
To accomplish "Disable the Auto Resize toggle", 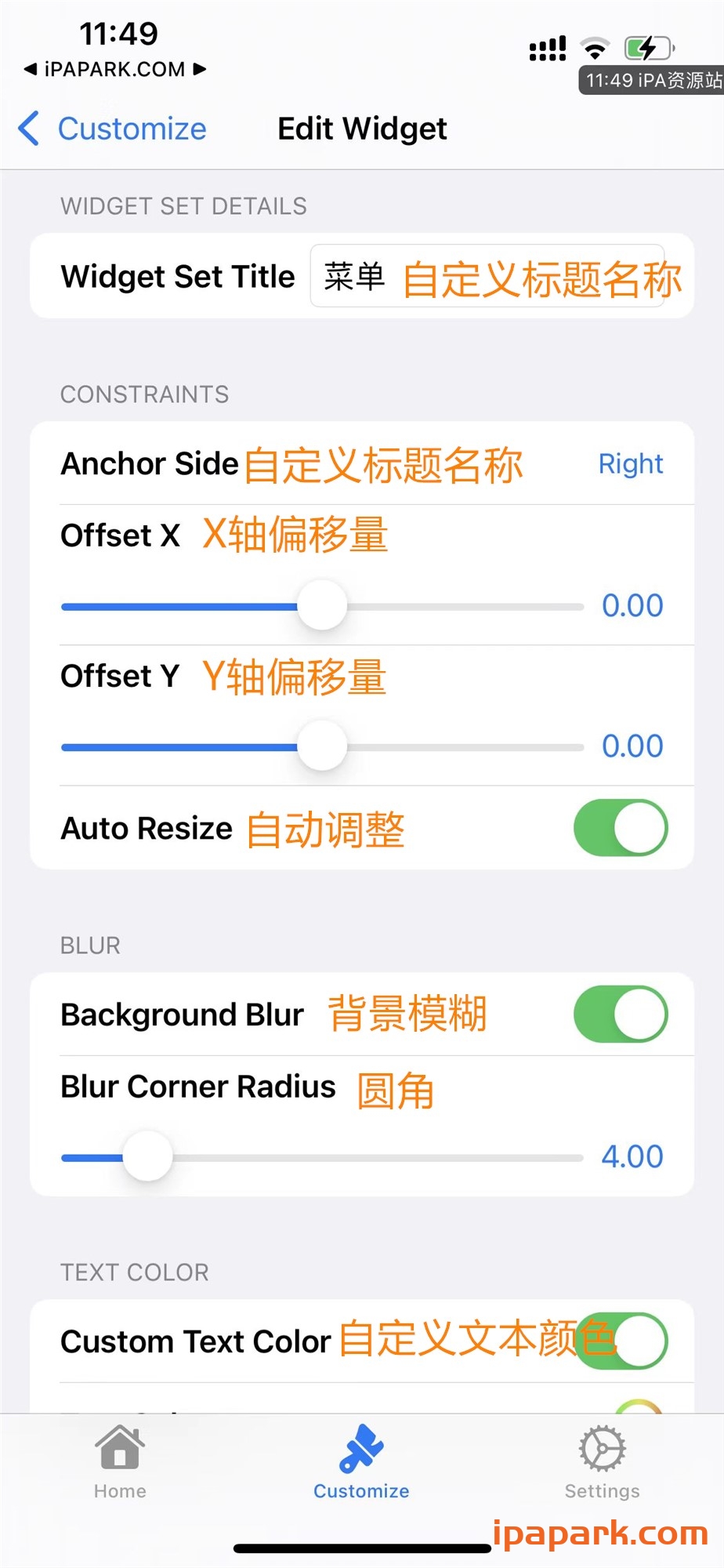I will tap(620, 828).
